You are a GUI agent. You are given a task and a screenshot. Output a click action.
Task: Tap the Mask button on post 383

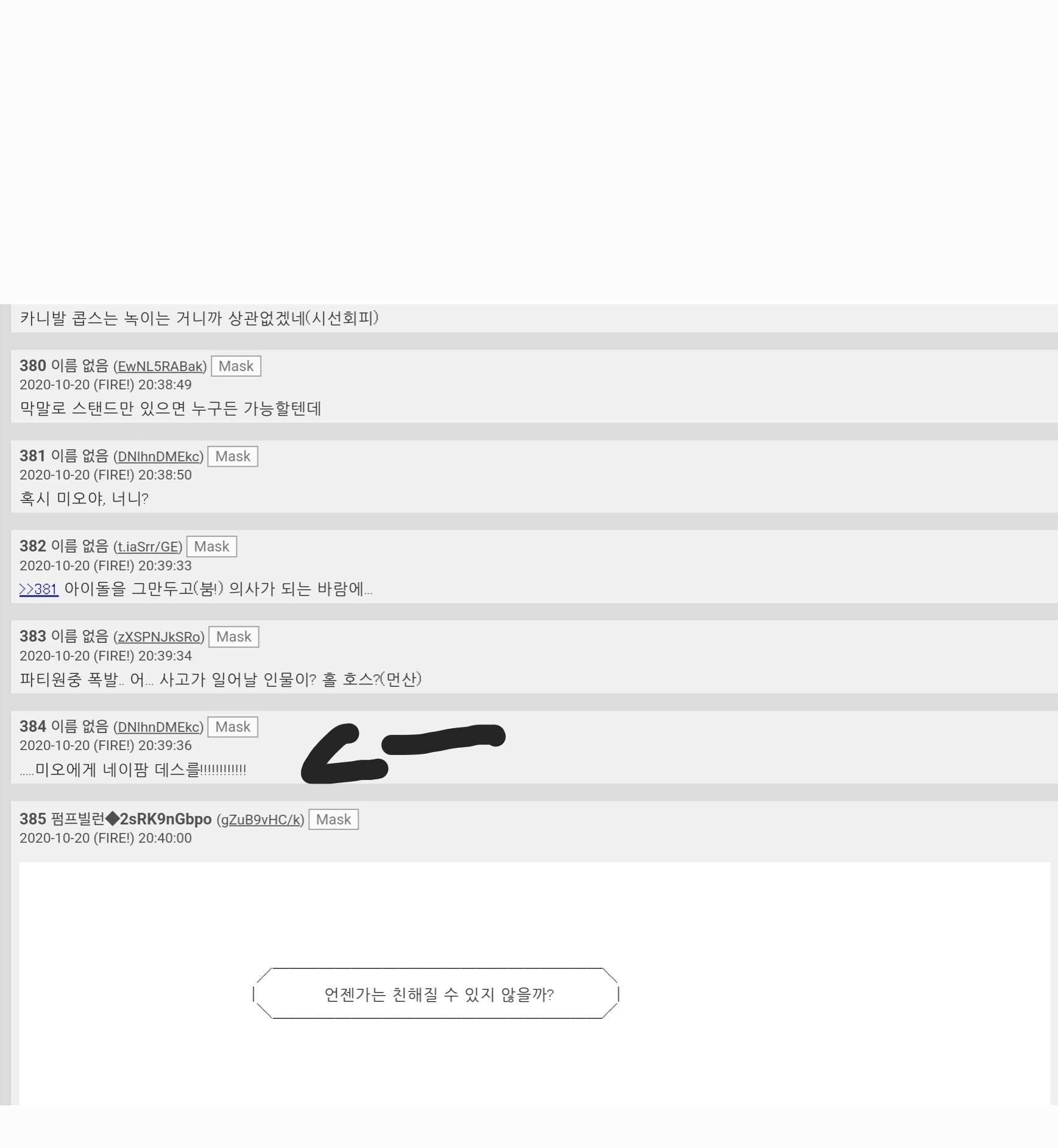click(x=234, y=637)
